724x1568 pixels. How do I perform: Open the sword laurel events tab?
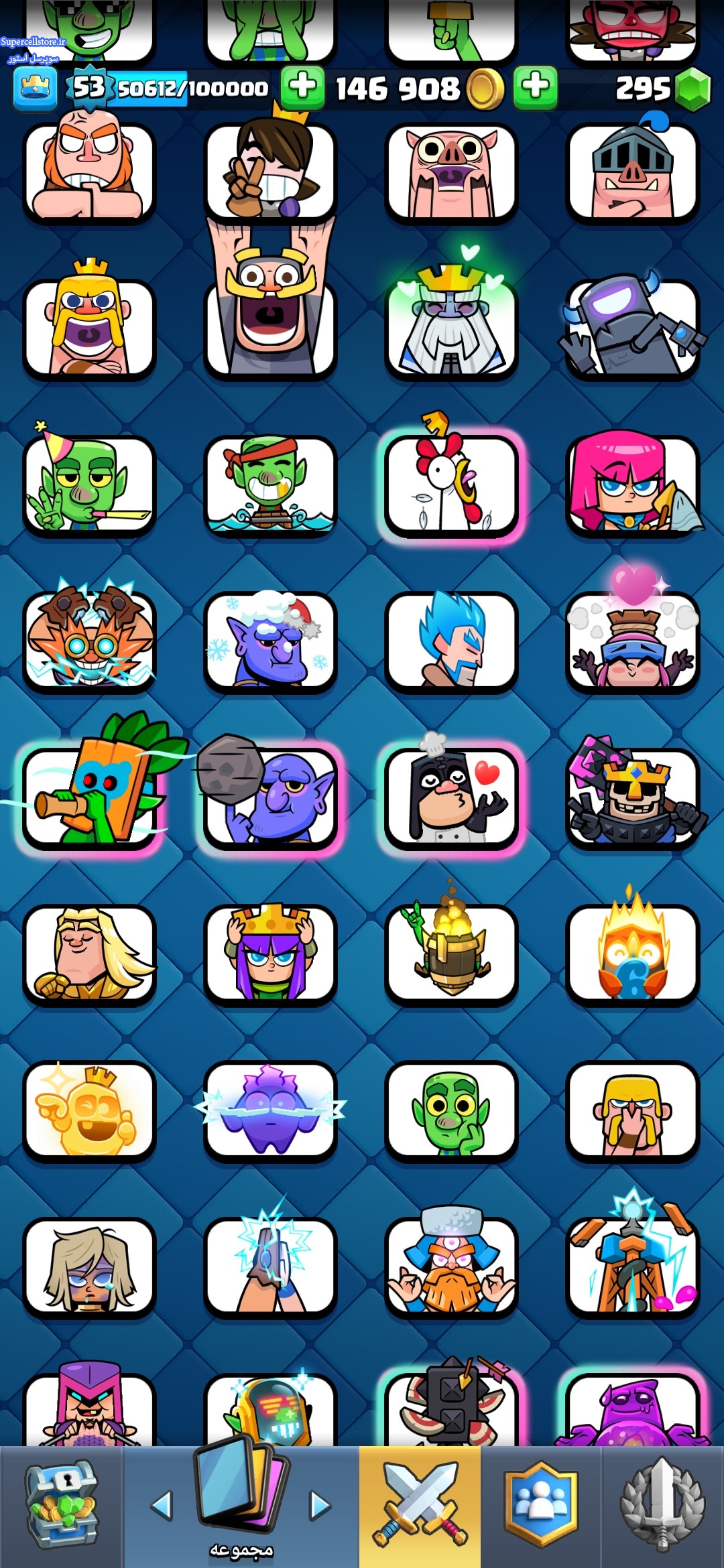662,1505
